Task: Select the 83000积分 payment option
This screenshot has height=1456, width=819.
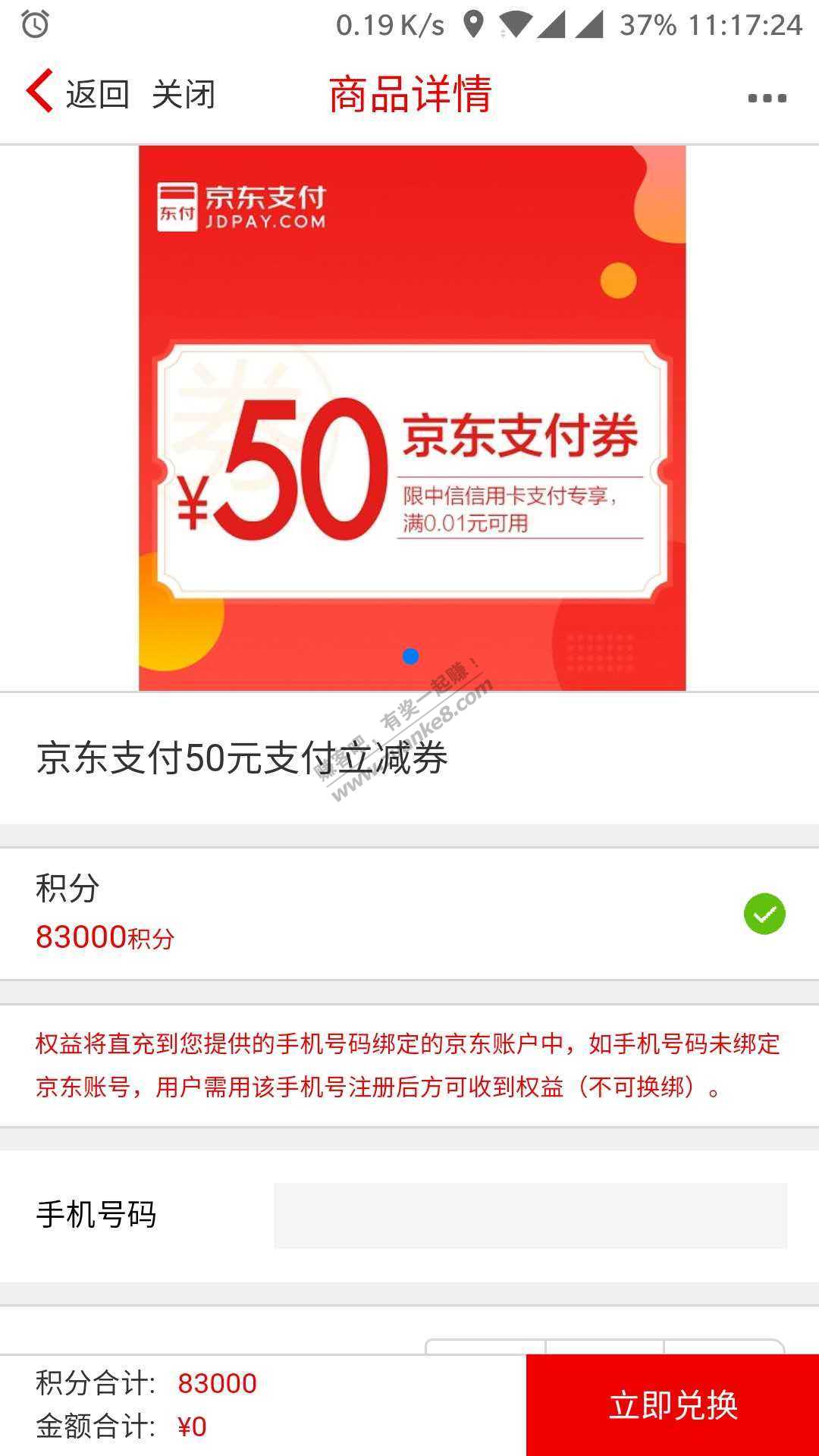Action: [x=764, y=914]
